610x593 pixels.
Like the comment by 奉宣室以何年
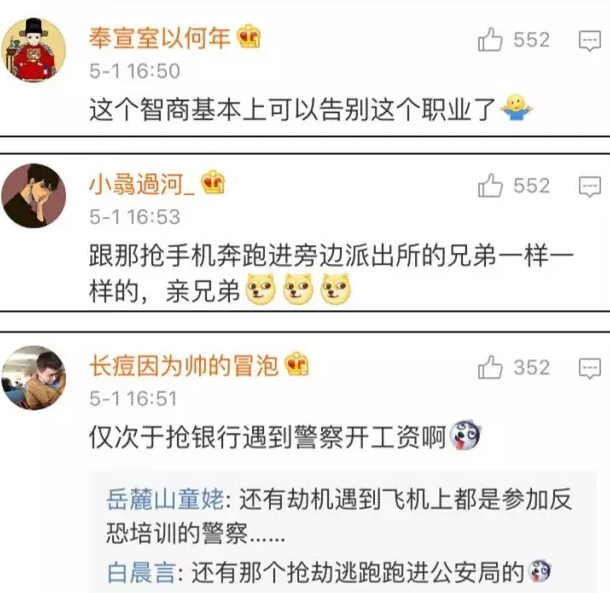[x=491, y=40]
